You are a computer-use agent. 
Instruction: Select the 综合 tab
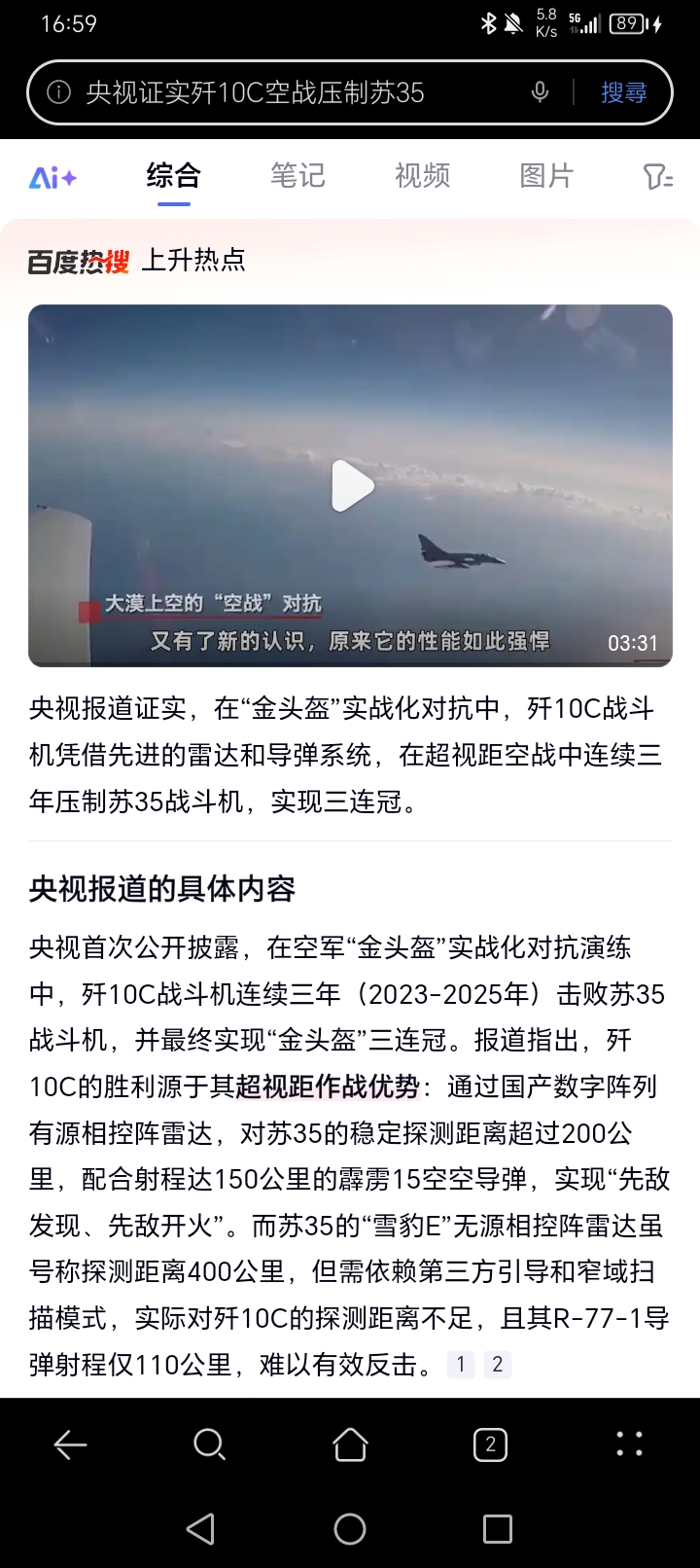pos(174,175)
